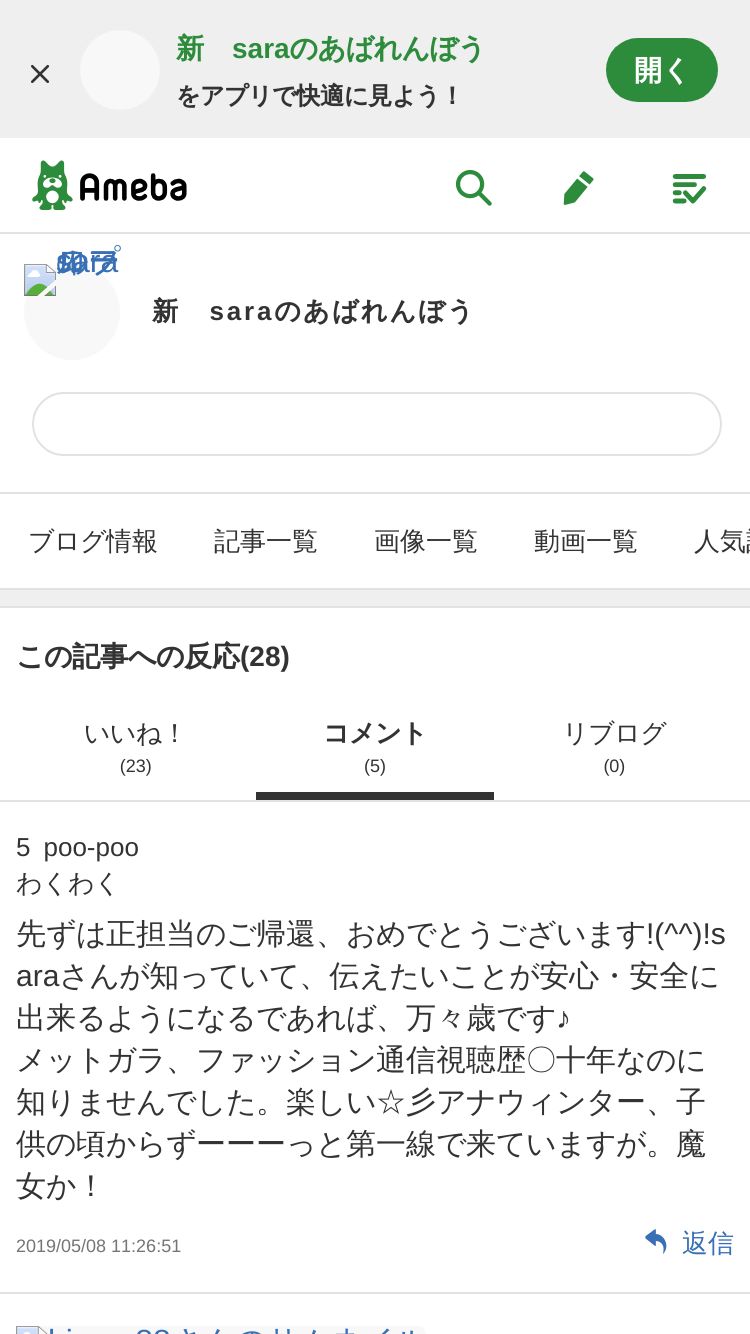Go to Ameba home via logo

[x=109, y=186]
